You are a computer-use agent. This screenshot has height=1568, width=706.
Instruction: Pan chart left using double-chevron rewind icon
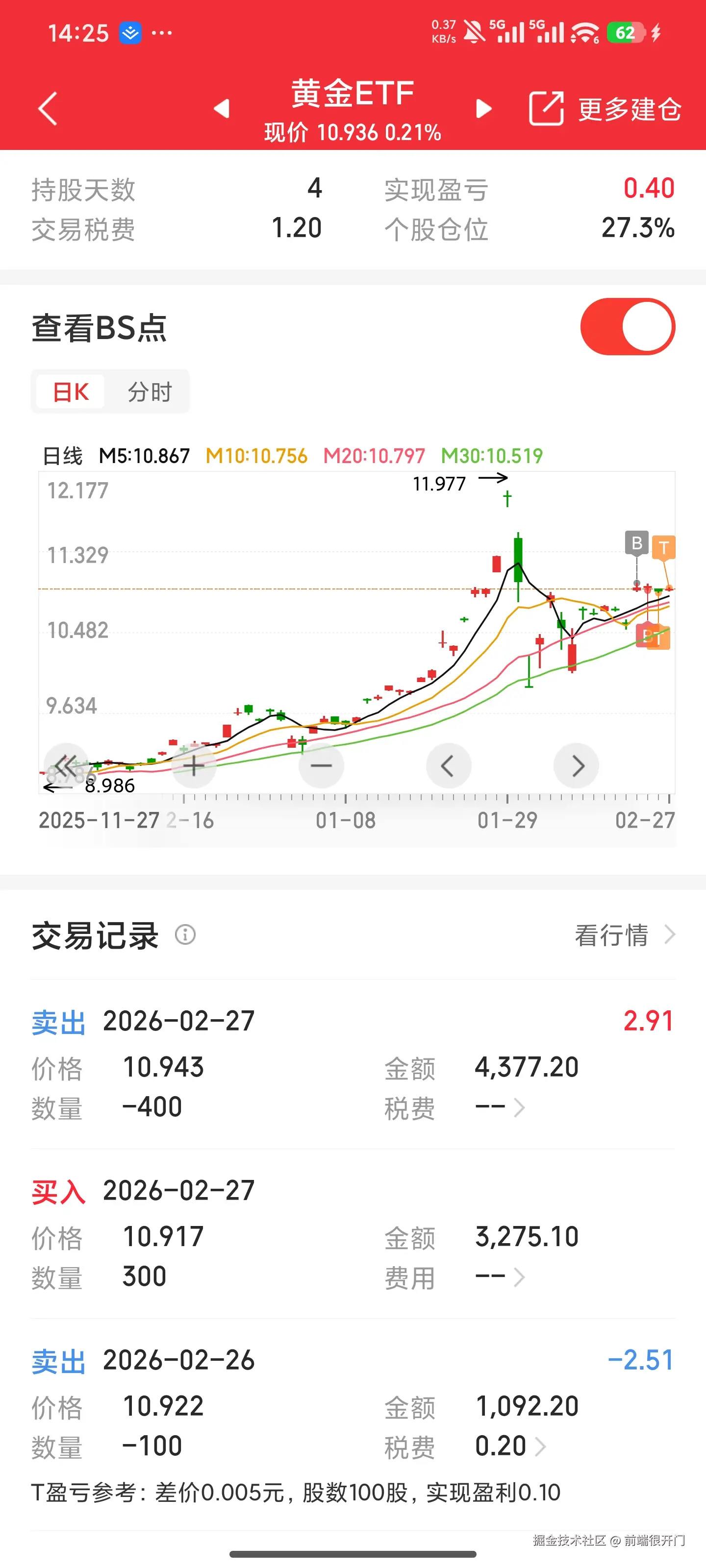pyautogui.click(x=66, y=766)
